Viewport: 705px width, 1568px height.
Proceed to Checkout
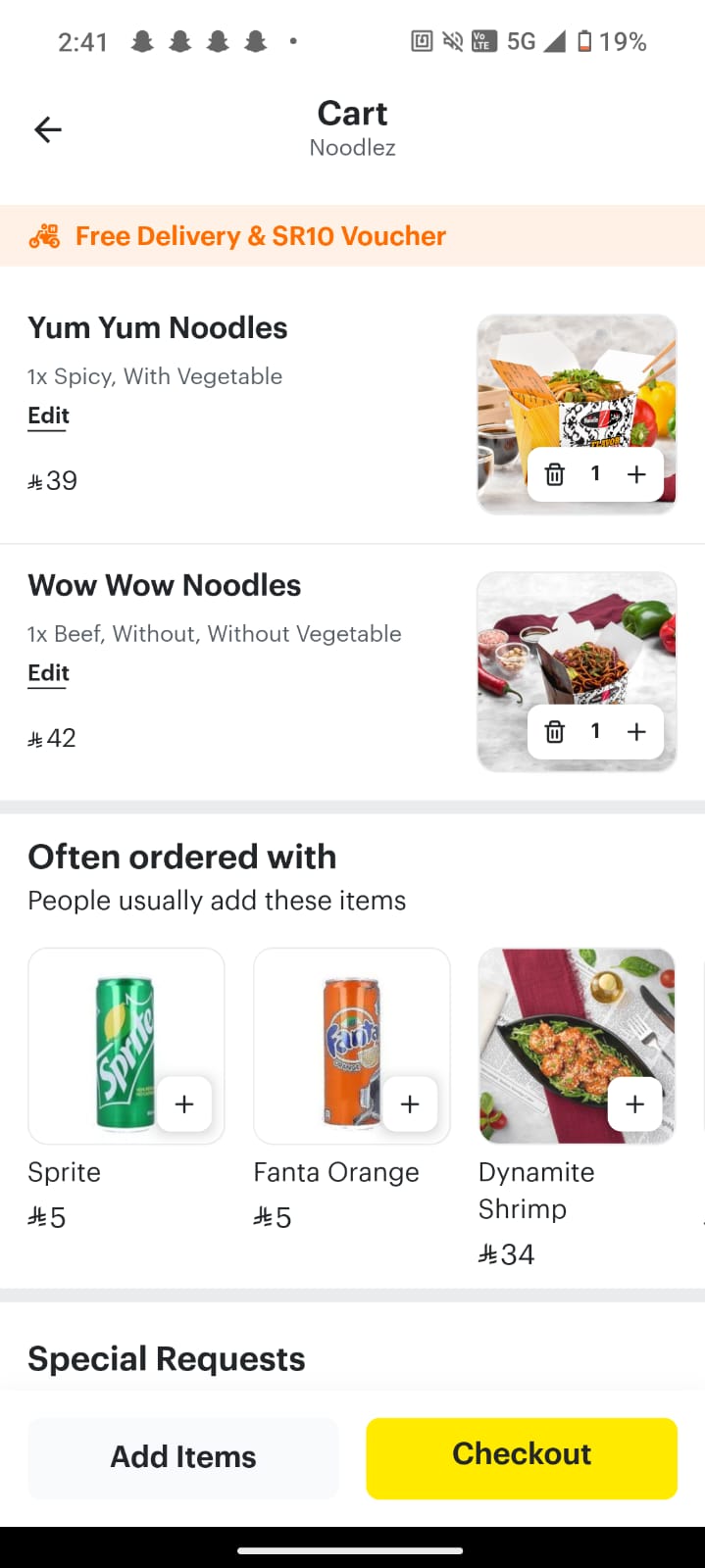click(x=522, y=1457)
